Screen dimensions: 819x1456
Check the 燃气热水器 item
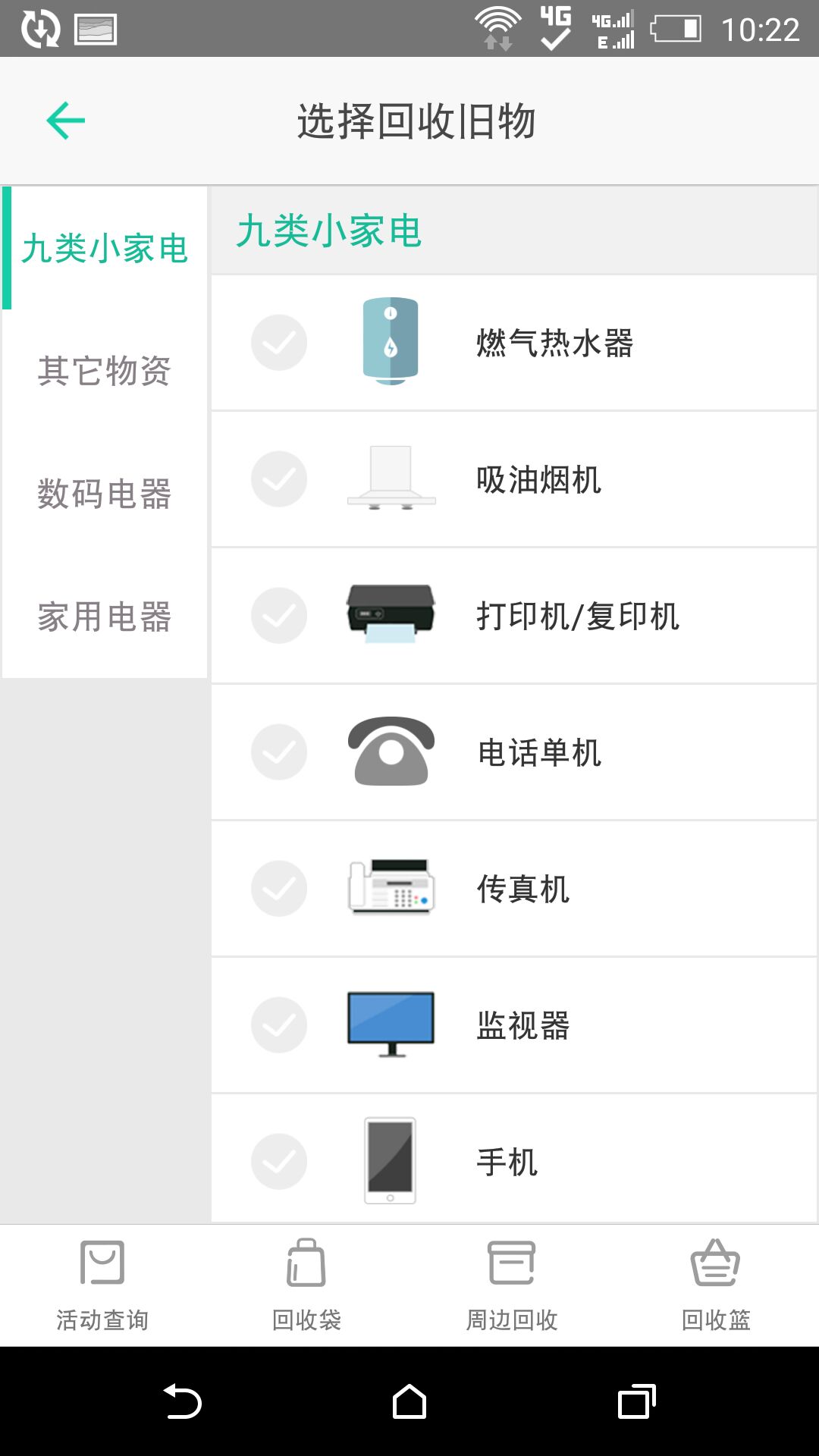(x=279, y=343)
